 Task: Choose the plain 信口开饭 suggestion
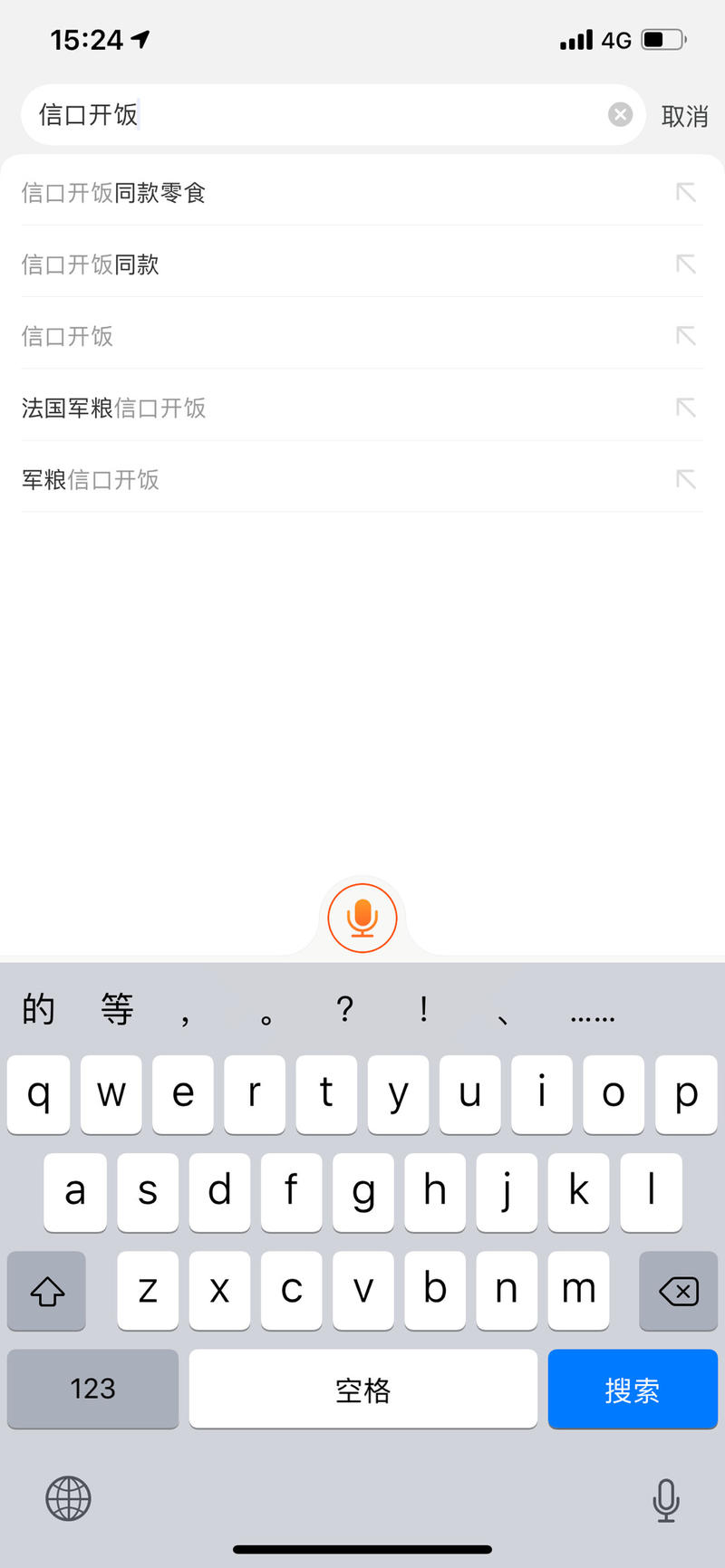click(x=67, y=336)
